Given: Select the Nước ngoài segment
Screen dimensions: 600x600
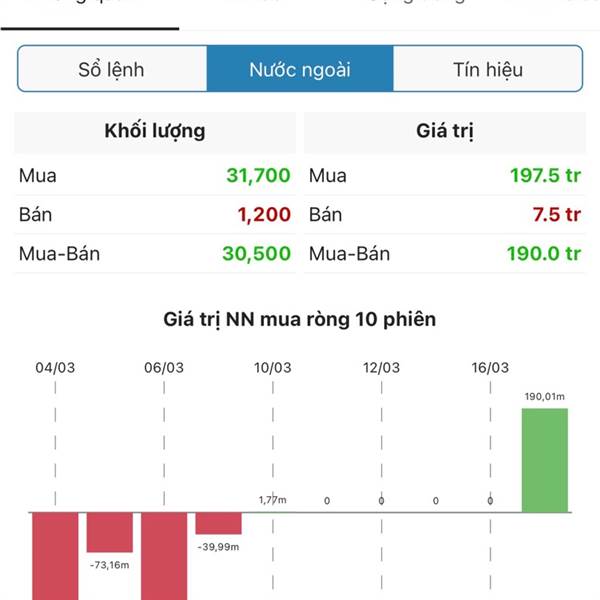Looking at the screenshot, I should [x=300, y=70].
